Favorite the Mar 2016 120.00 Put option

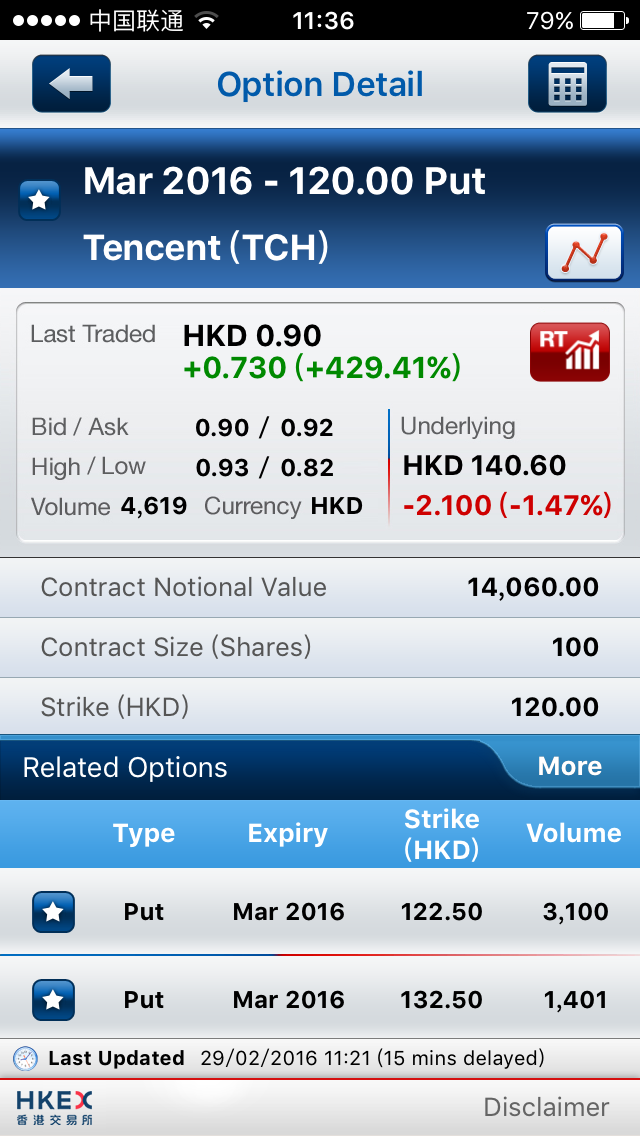point(40,201)
